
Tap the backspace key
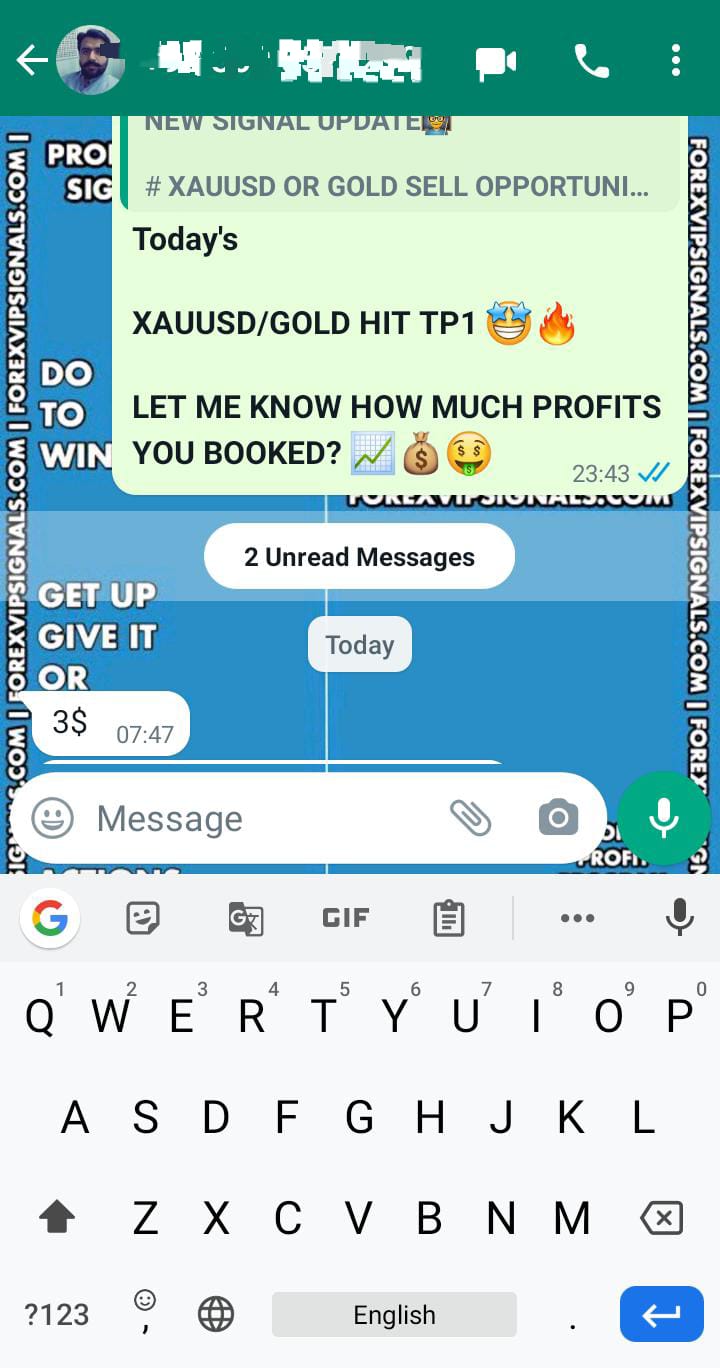point(661,1217)
